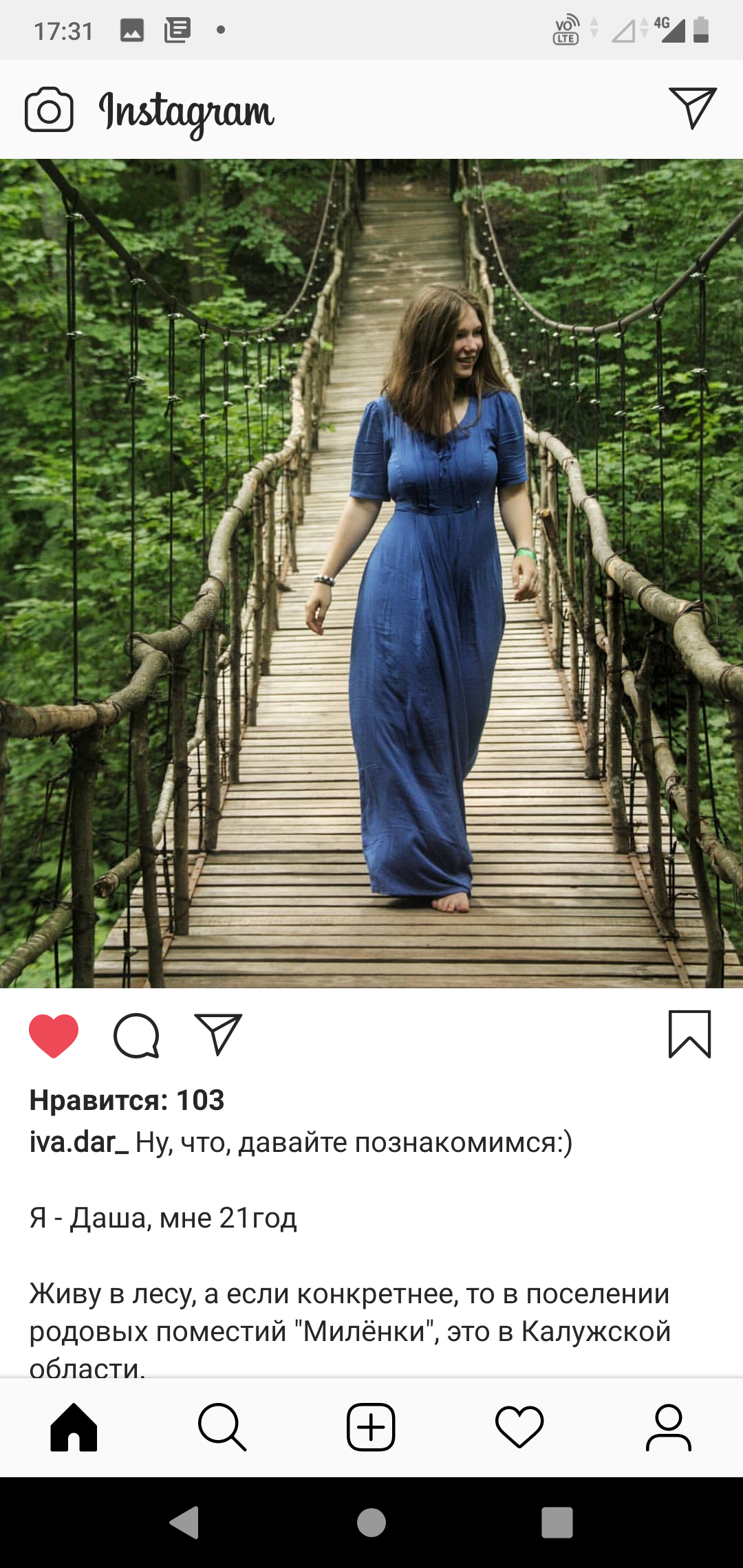Viewport: 743px width, 1568px height.
Task: Share the post via paper plane icon
Action: [218, 1034]
